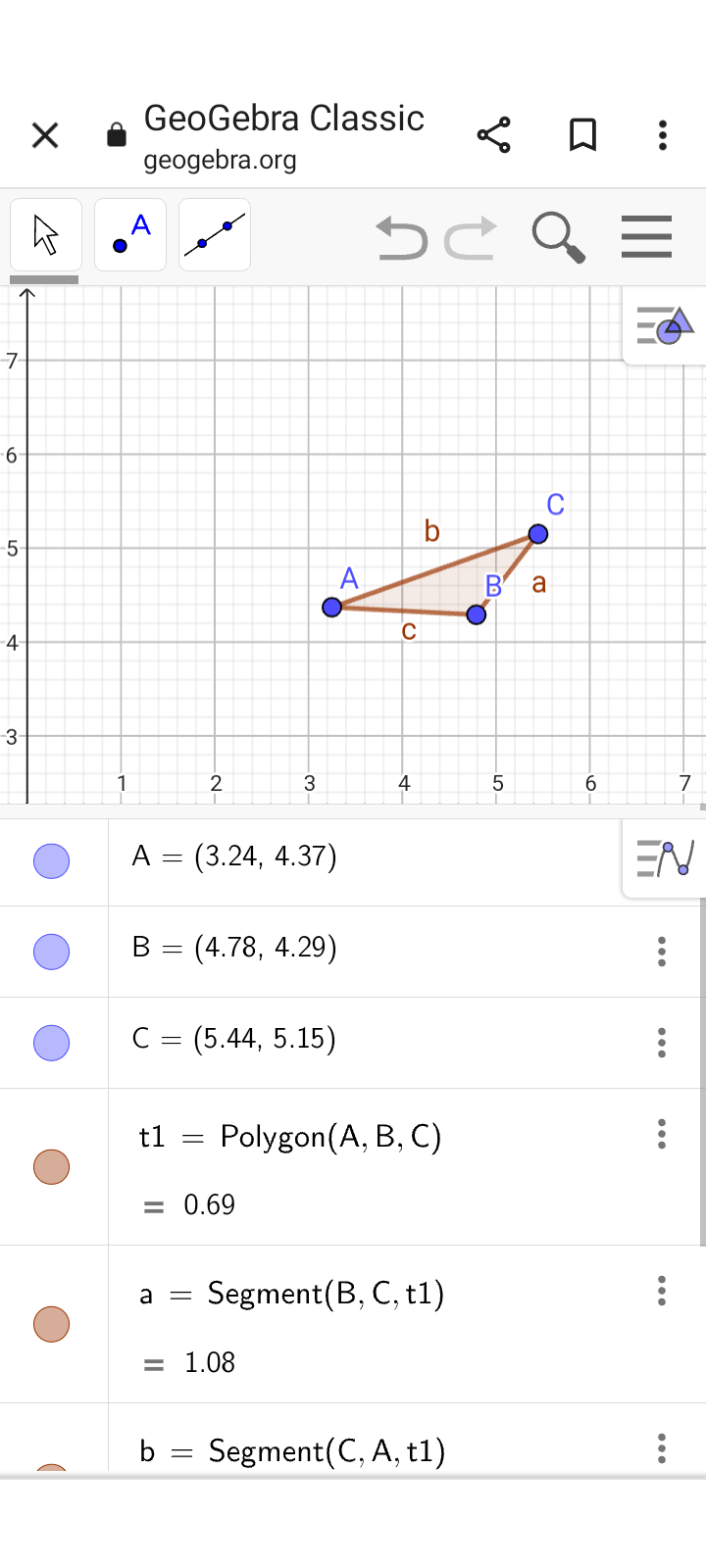This screenshot has height=1568, width=706.
Task: Open the graphics view style bar
Action: (665, 325)
